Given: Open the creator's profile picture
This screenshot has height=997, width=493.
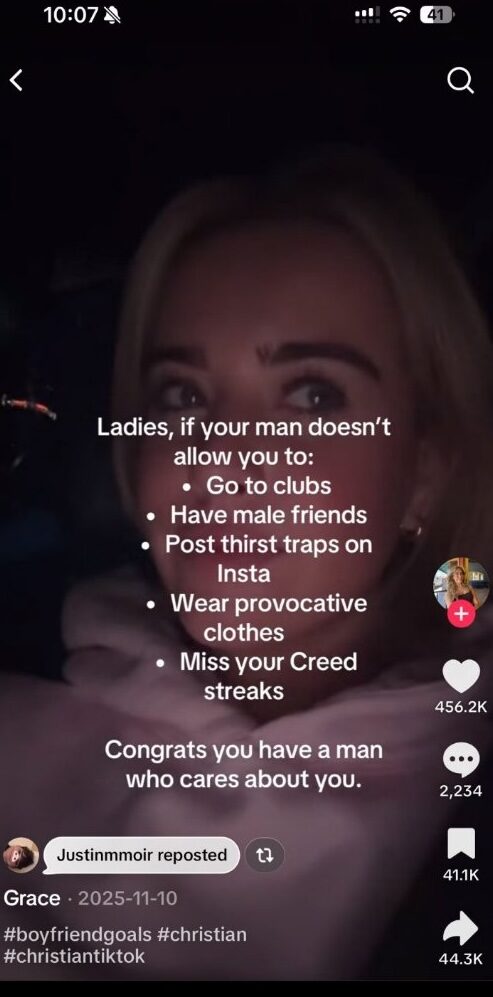Looking at the screenshot, I should click(x=461, y=584).
